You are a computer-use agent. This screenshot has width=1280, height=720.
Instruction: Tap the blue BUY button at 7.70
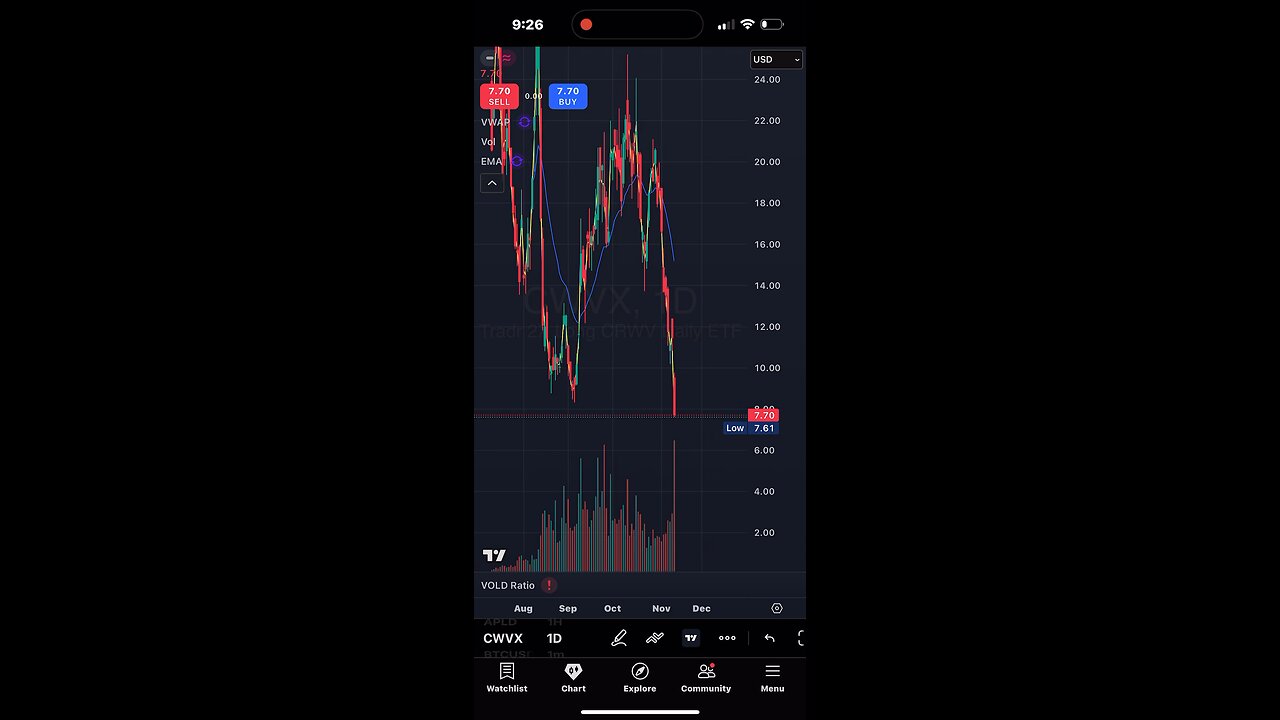[567, 96]
